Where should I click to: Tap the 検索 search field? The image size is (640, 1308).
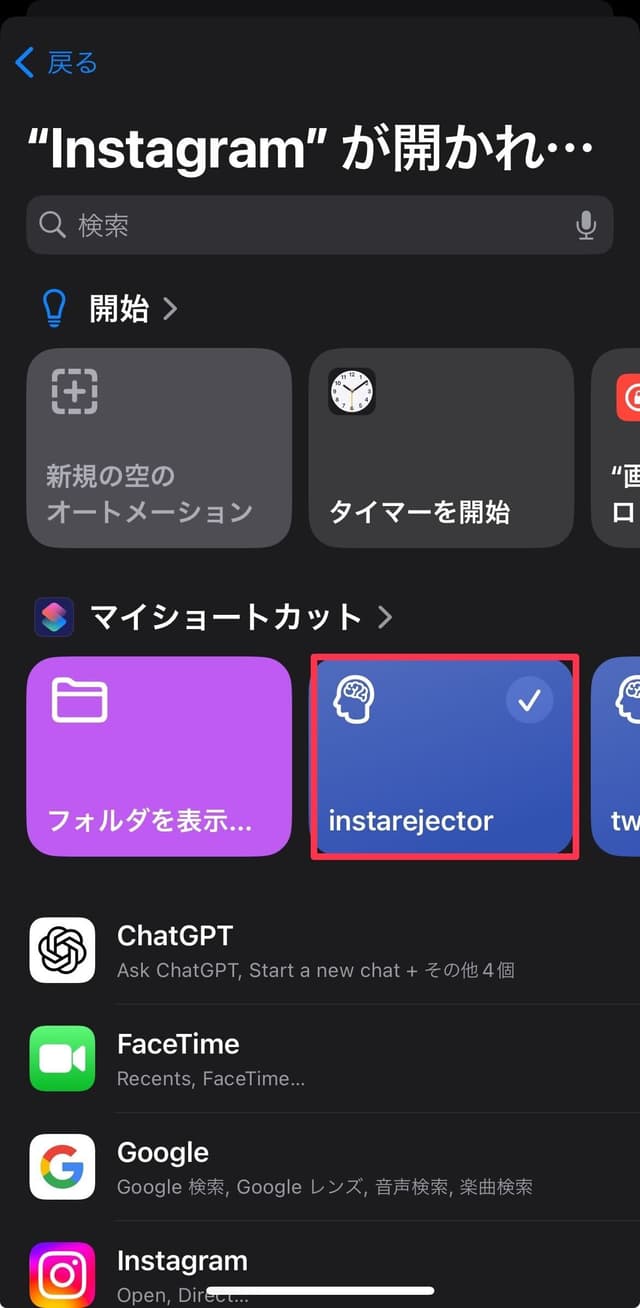click(x=300, y=225)
